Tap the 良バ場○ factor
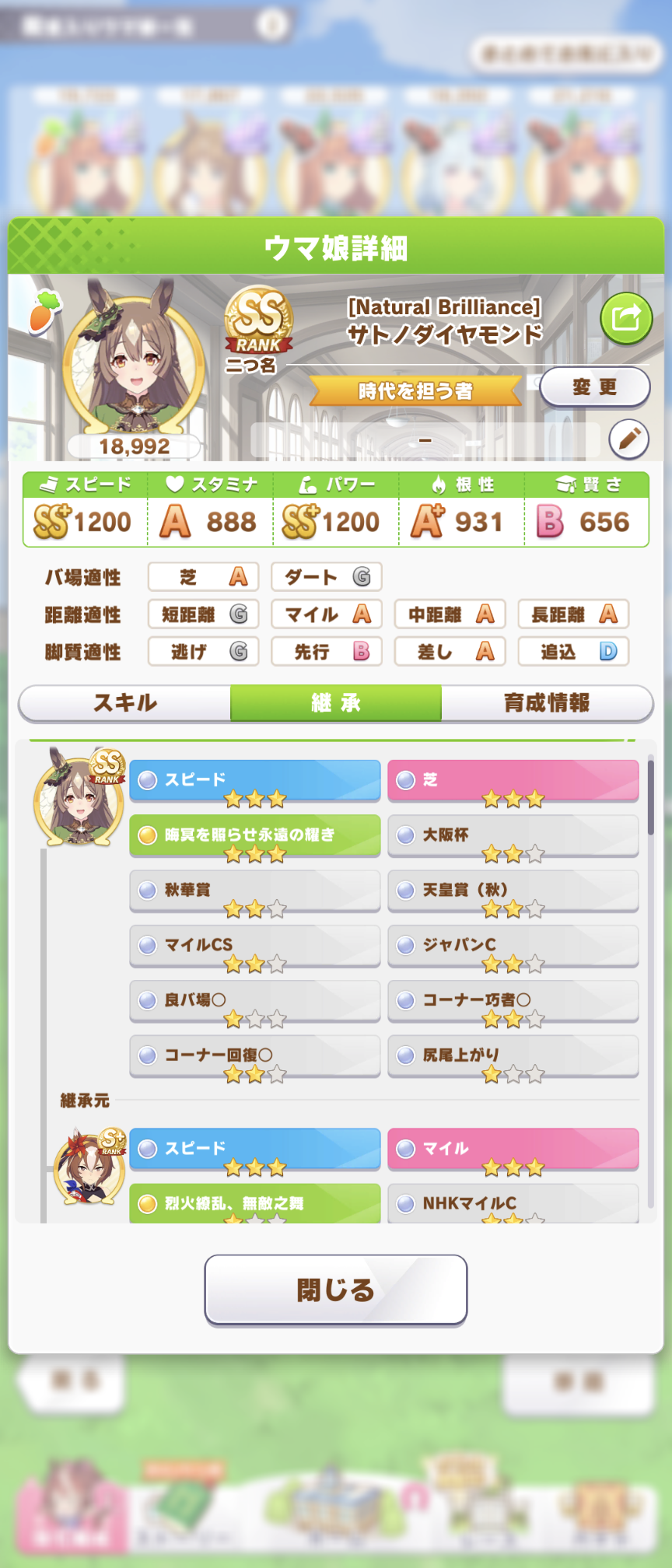The width and height of the screenshot is (672, 1568). [254, 1001]
